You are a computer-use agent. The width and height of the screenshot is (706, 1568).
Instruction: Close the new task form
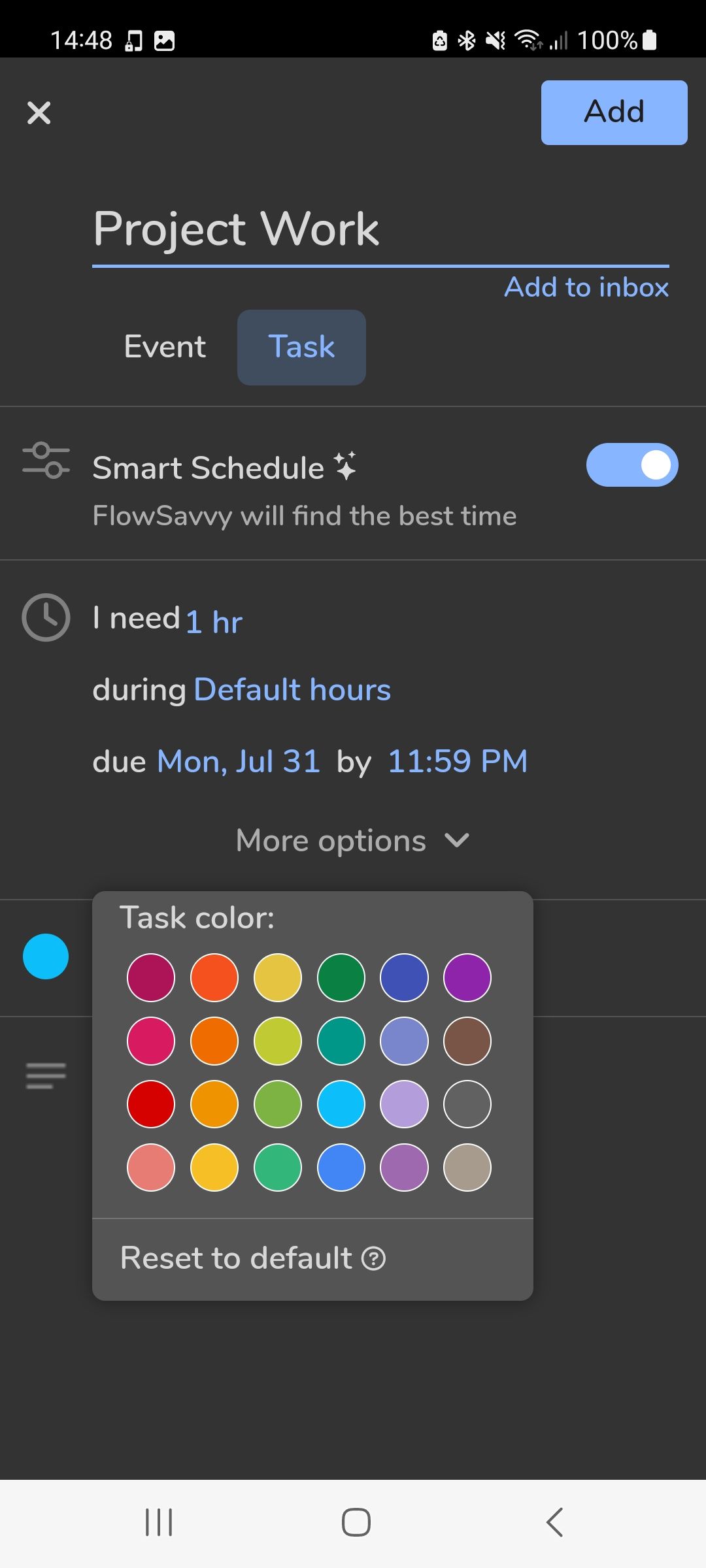point(39,113)
